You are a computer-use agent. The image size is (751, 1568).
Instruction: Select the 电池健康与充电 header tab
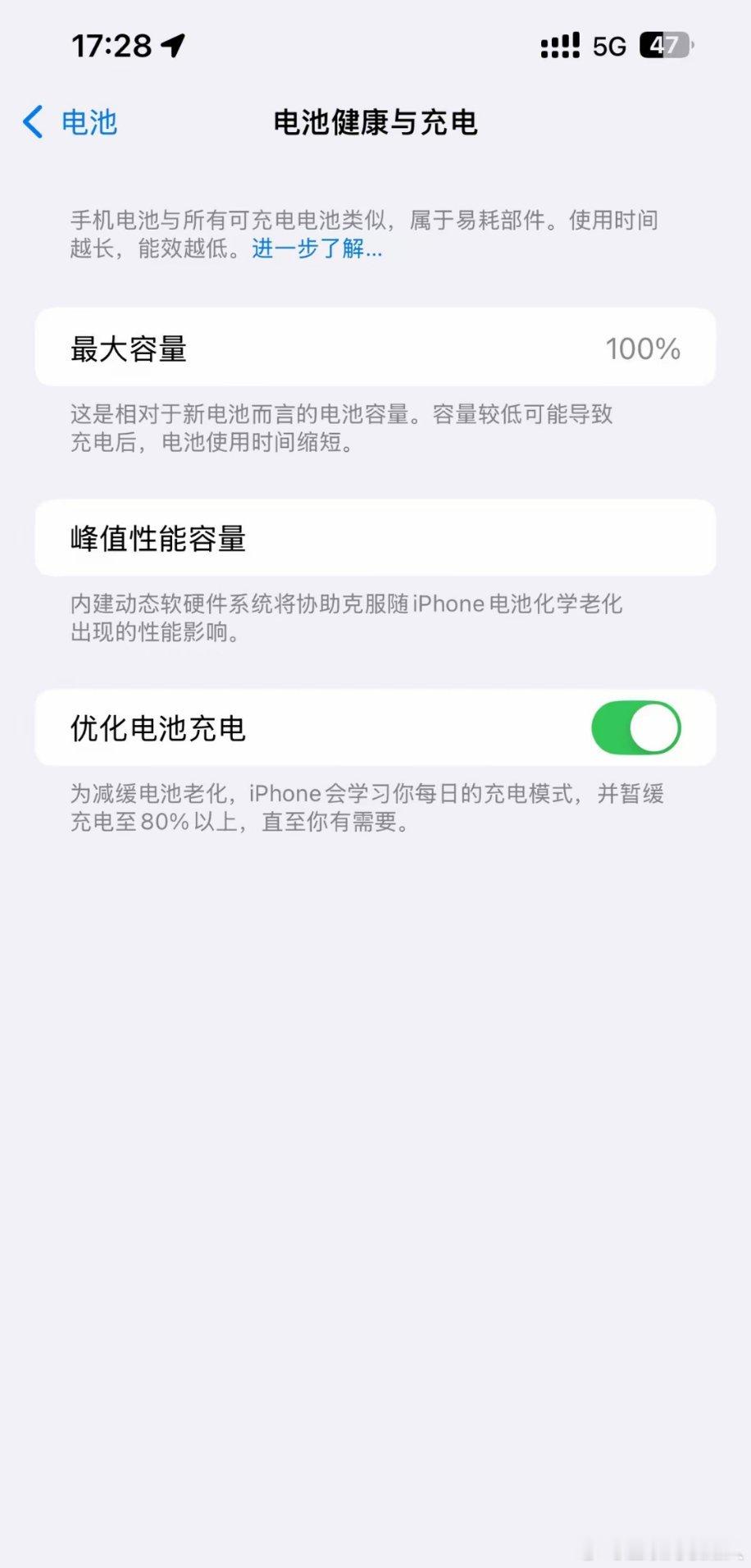(x=375, y=124)
